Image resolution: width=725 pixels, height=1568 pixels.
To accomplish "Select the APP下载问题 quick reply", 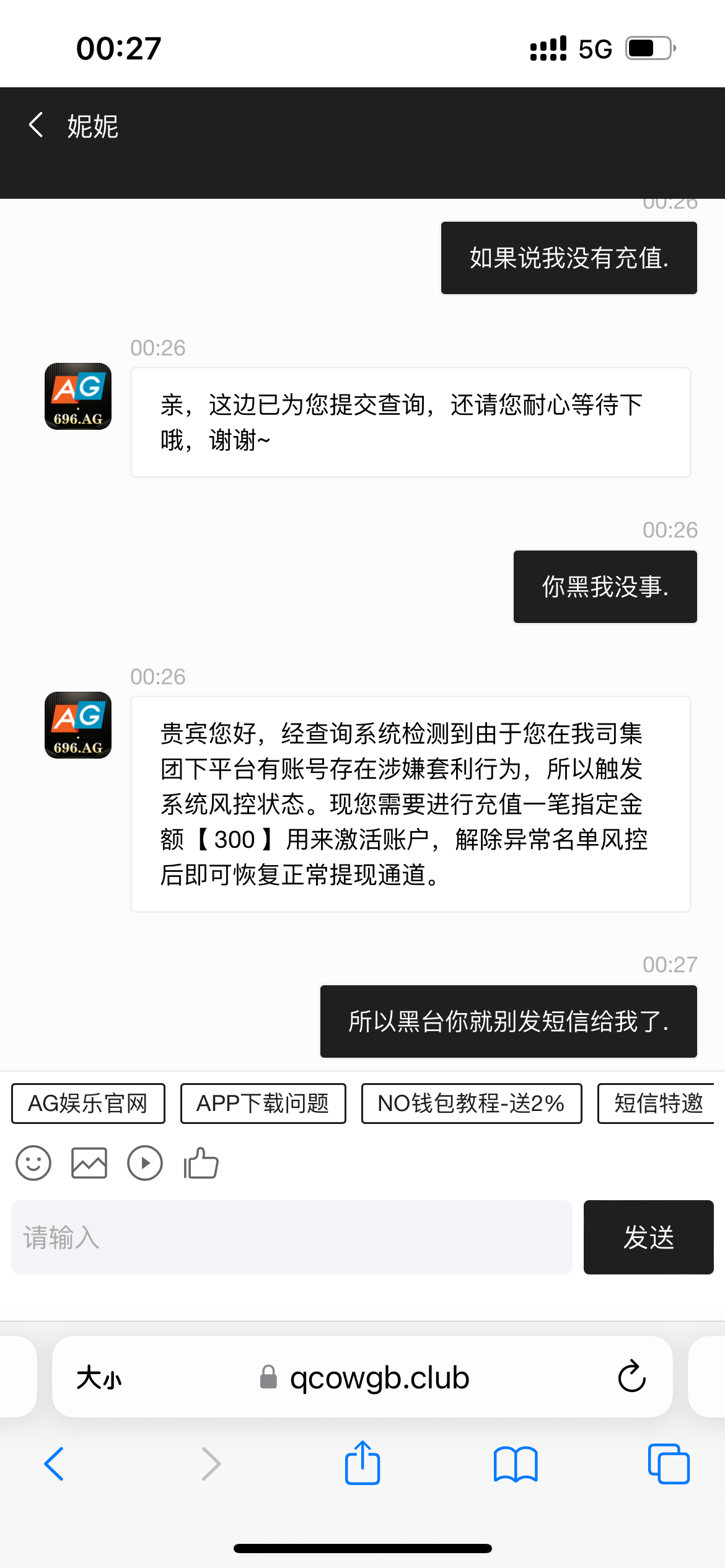I will click(x=263, y=1103).
